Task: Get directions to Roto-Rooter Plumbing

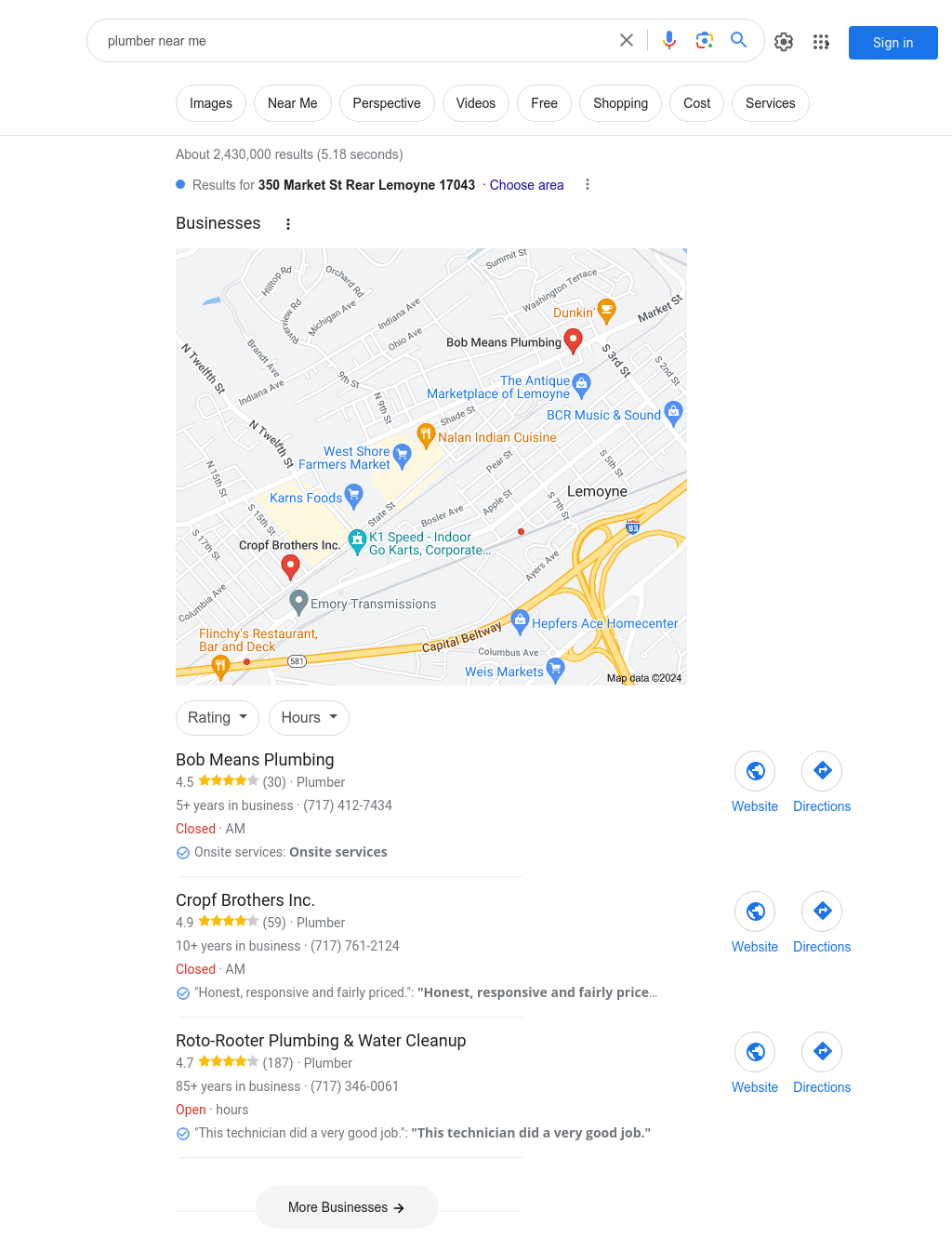Action: point(822,1052)
